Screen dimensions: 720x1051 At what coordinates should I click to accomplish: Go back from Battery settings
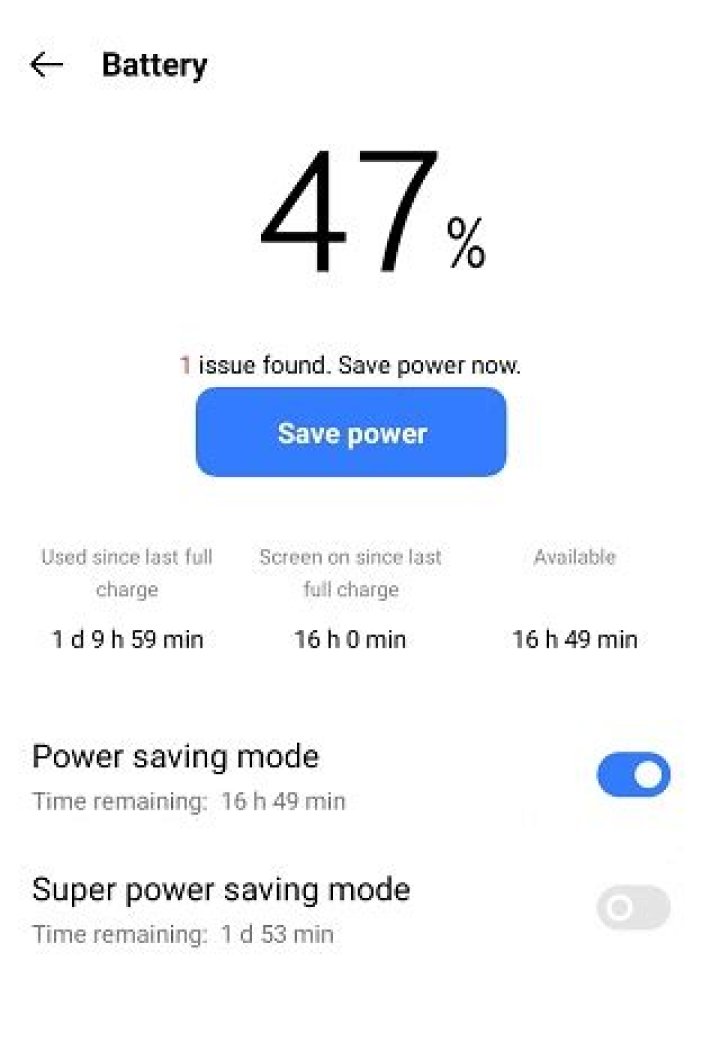click(46, 65)
